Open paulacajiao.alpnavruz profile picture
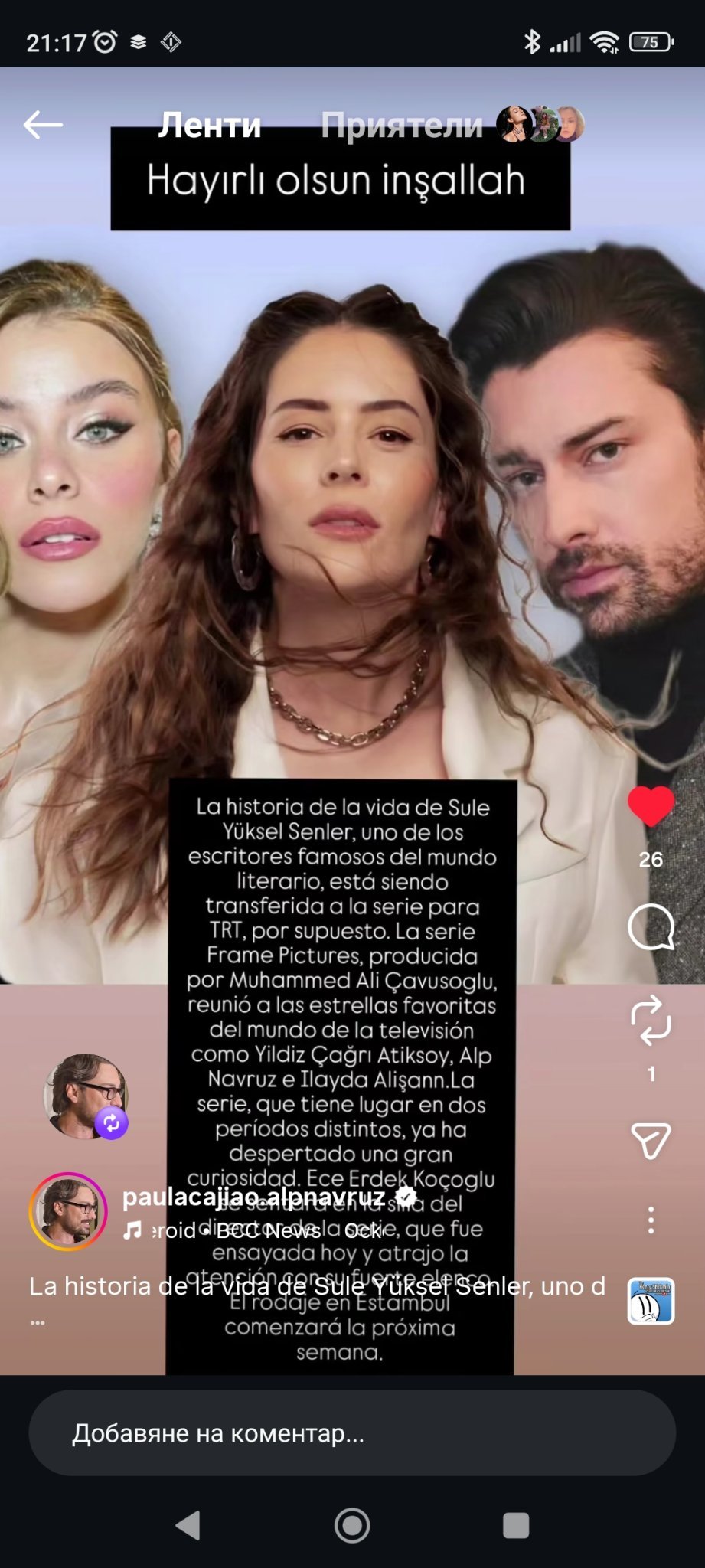 pos(68,1211)
